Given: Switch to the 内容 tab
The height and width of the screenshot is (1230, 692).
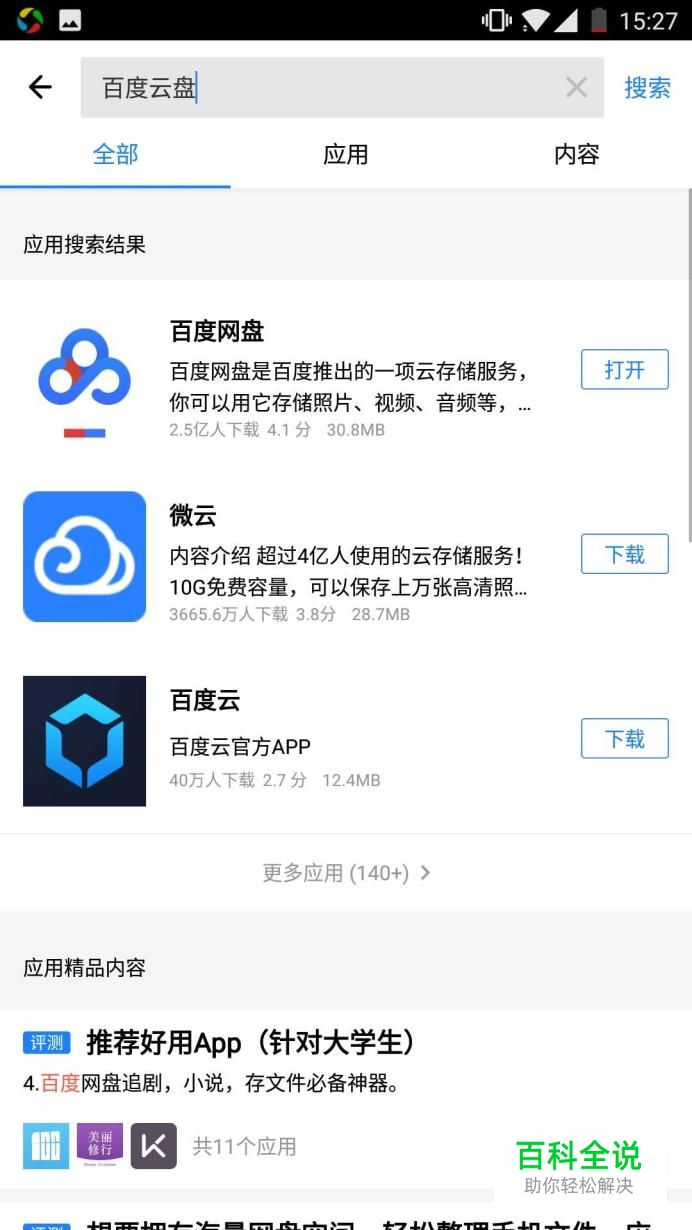Looking at the screenshot, I should 576,155.
